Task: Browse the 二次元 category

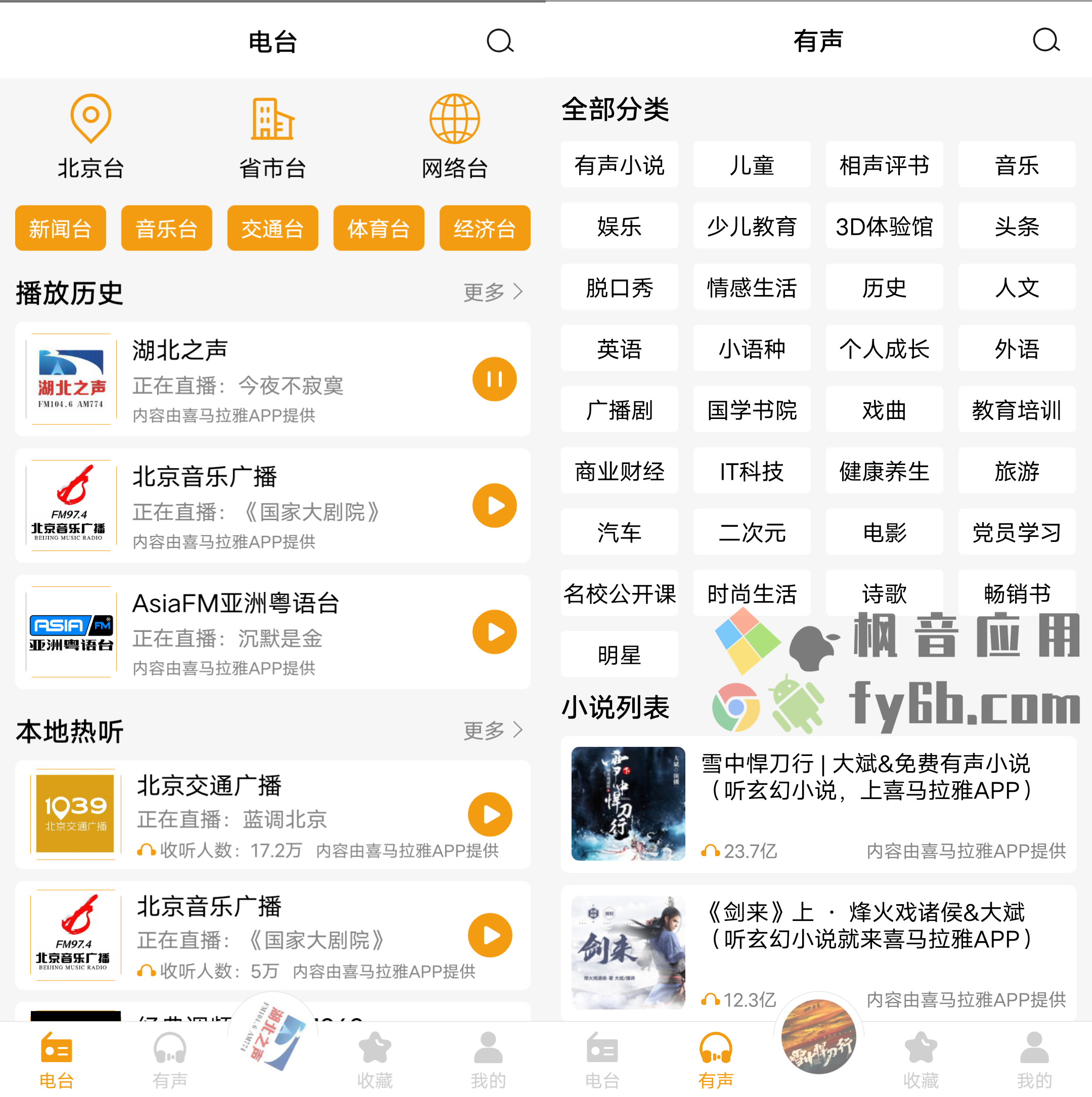Action: pos(752,532)
